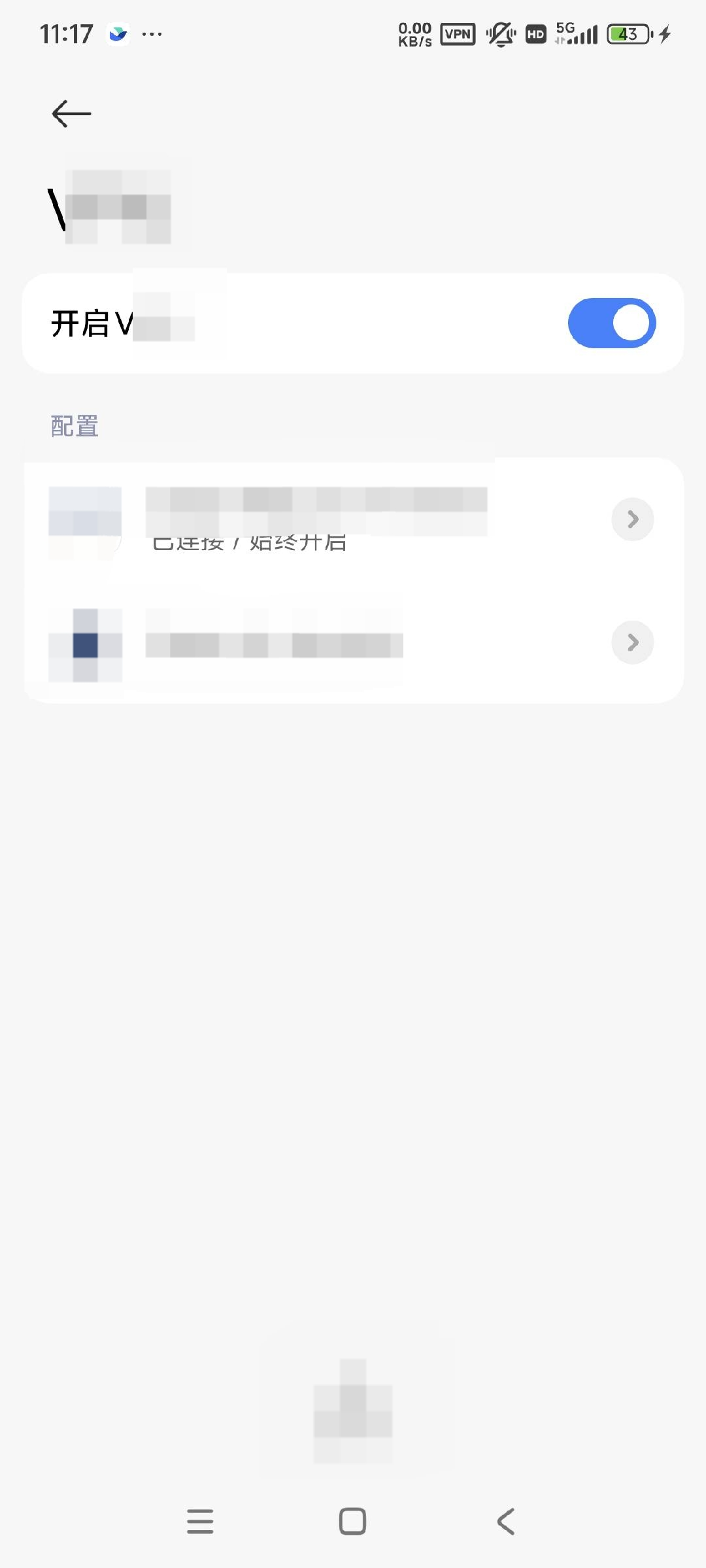Tap the blurred button at the bottom
Image resolution: width=706 pixels, height=1568 pixels.
click(x=353, y=1410)
